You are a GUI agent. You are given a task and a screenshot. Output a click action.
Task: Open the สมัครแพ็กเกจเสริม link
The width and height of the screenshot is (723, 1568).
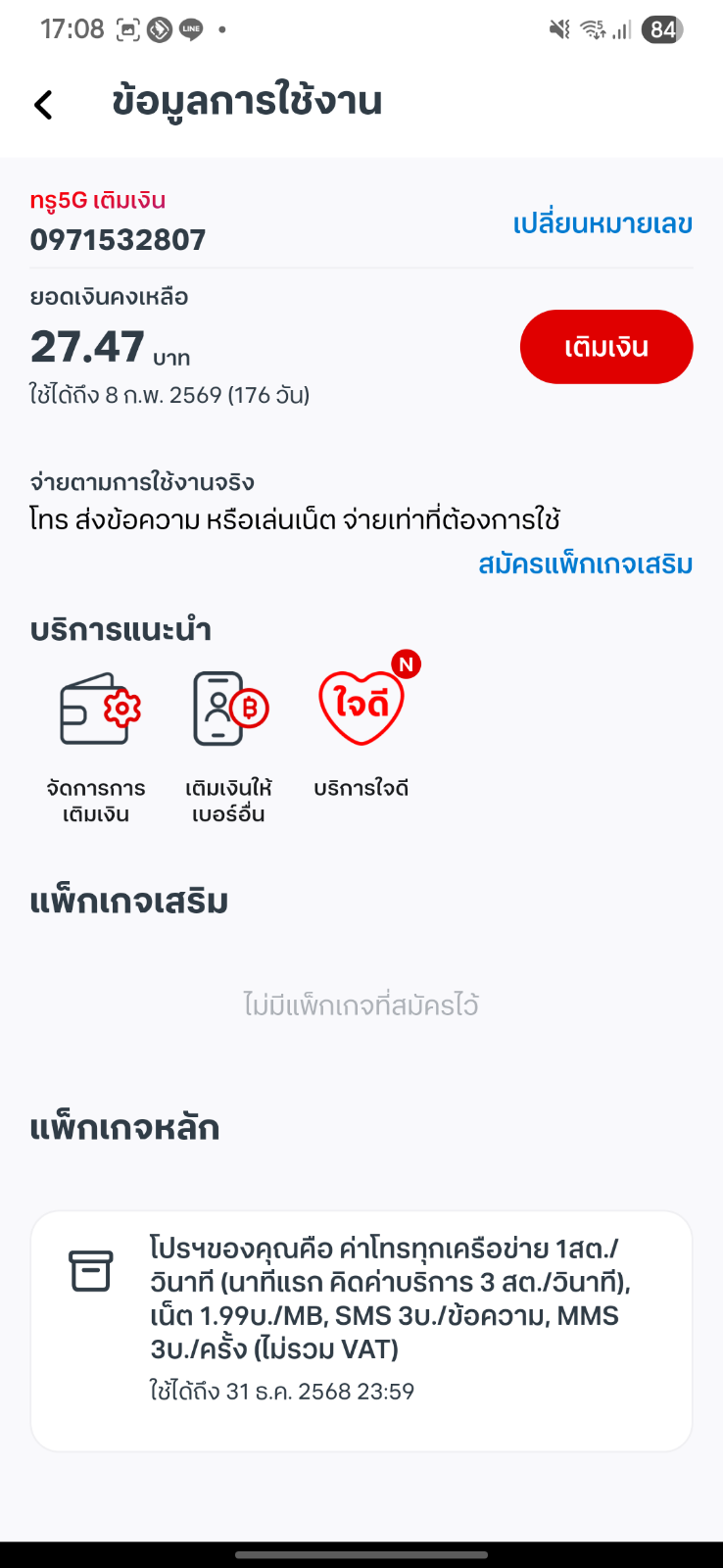[586, 563]
